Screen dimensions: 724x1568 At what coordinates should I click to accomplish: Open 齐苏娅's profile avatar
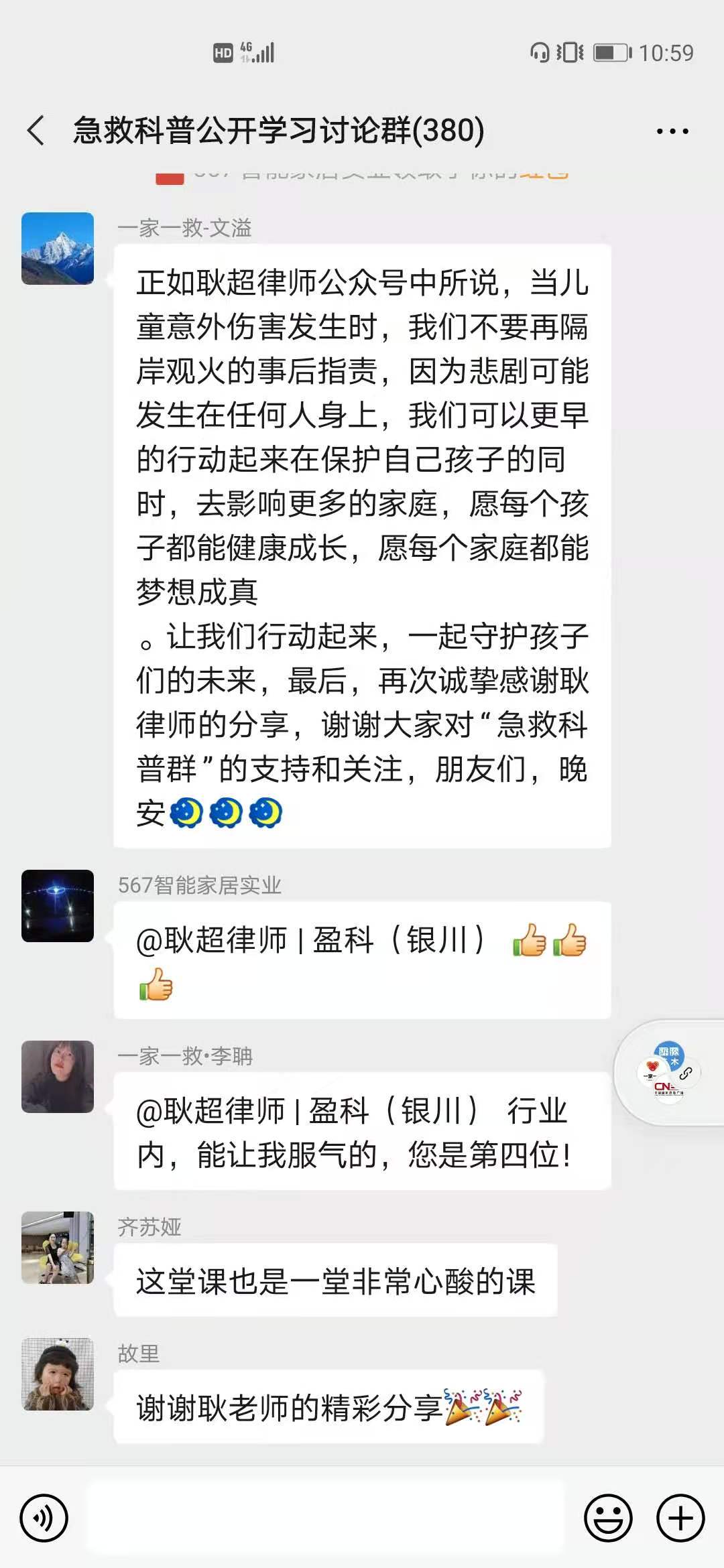pyautogui.click(x=58, y=1248)
